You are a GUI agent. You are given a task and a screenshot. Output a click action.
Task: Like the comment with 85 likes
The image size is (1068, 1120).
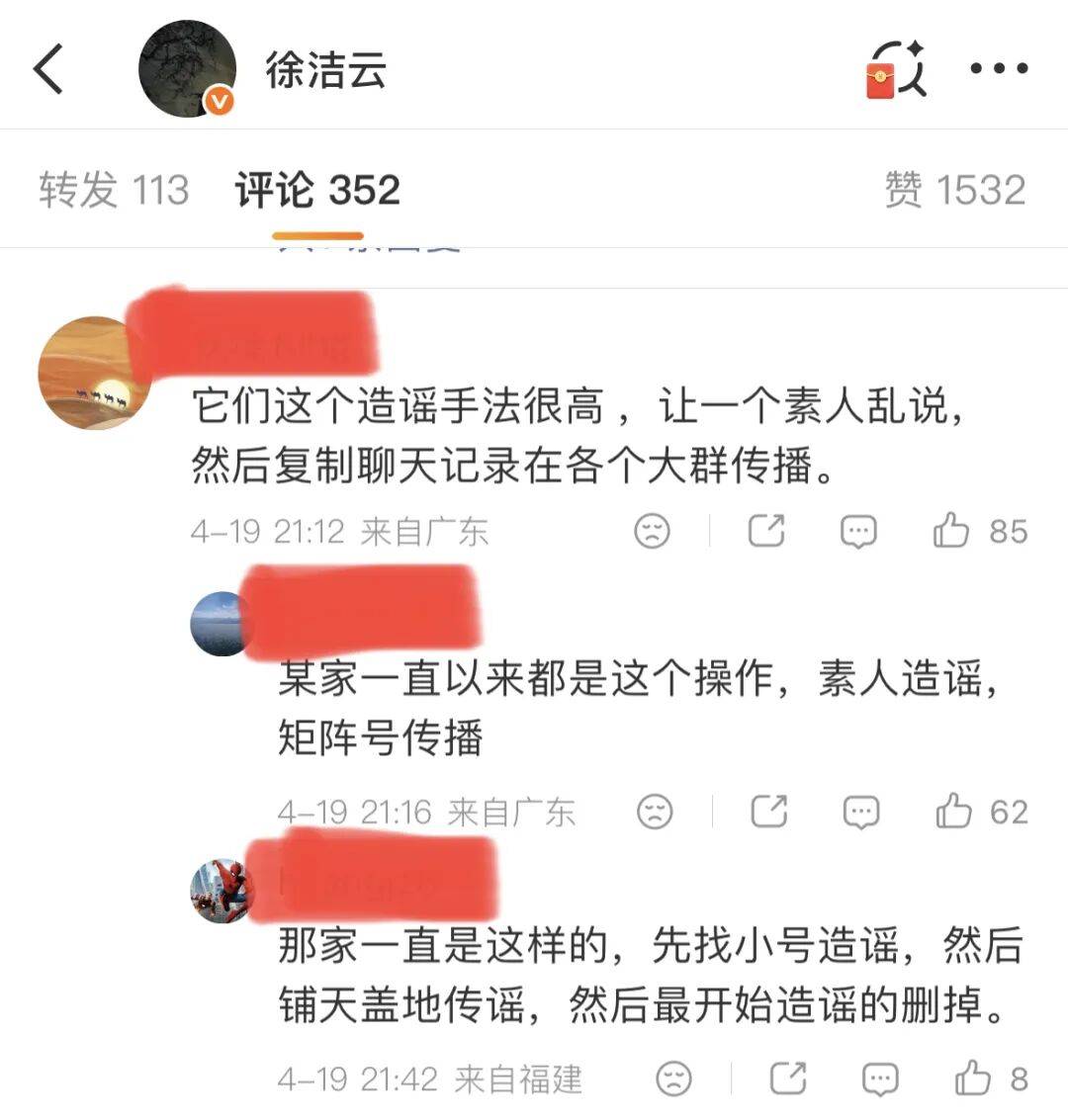pyautogui.click(x=951, y=531)
